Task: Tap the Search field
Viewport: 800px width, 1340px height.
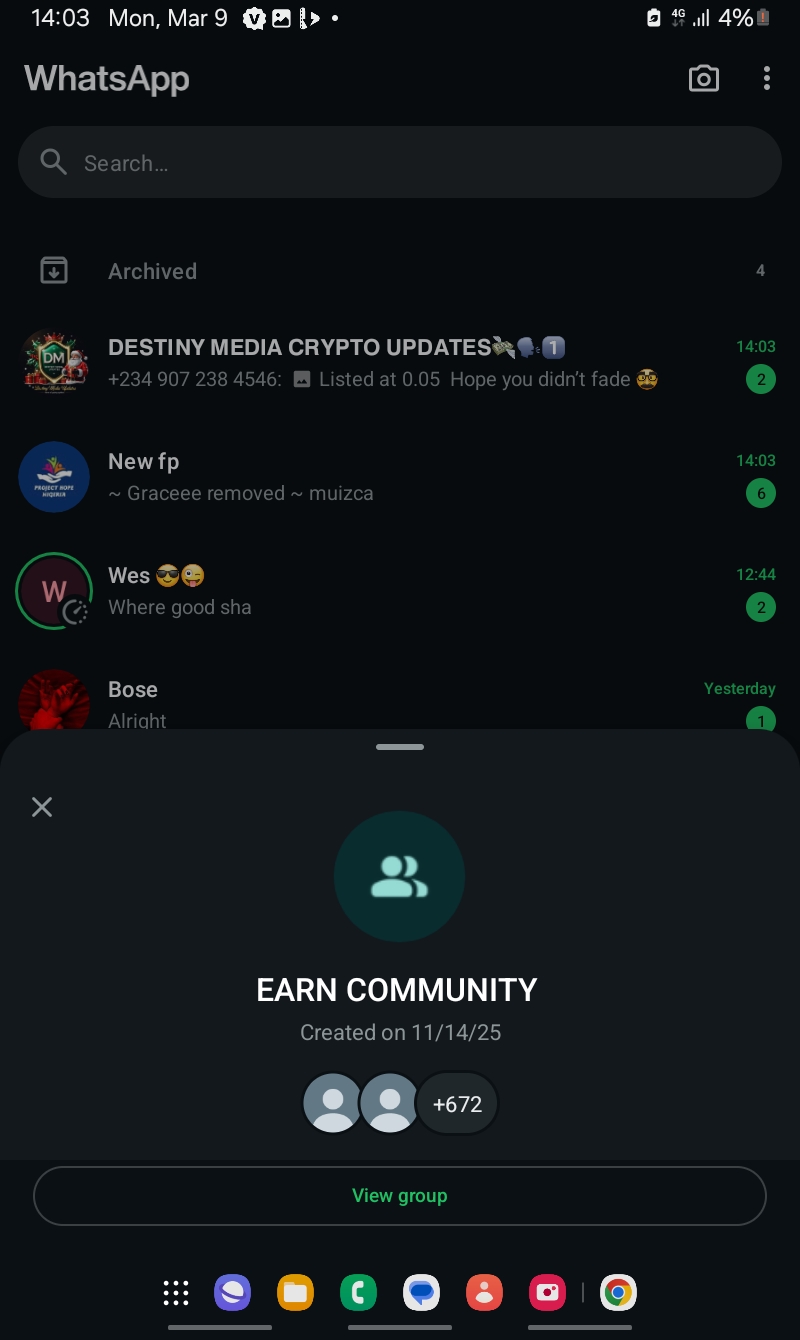Action: [x=400, y=163]
